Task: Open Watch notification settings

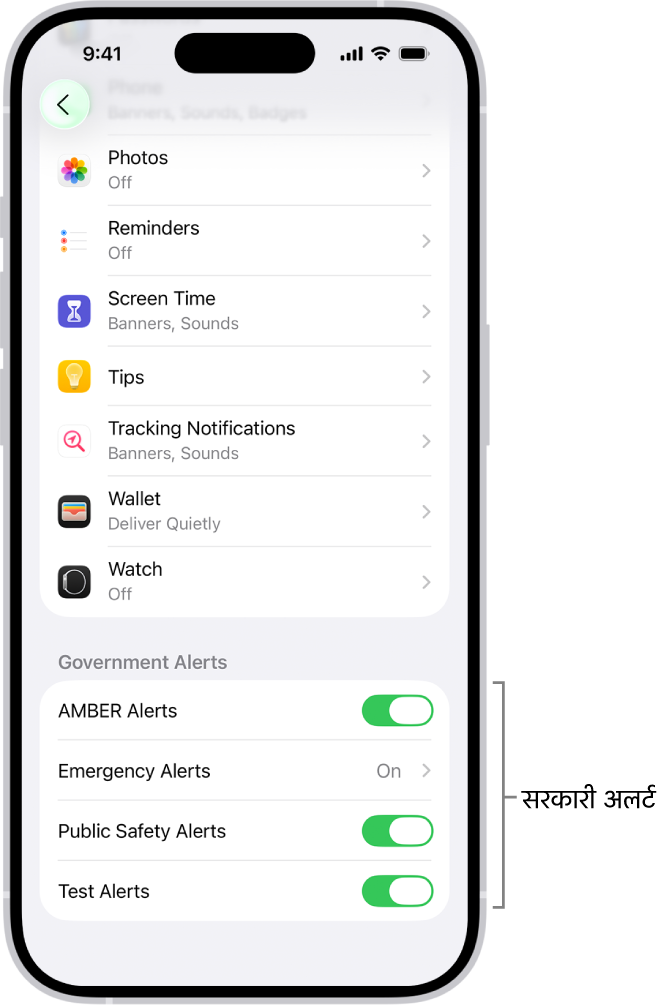Action: point(244,581)
